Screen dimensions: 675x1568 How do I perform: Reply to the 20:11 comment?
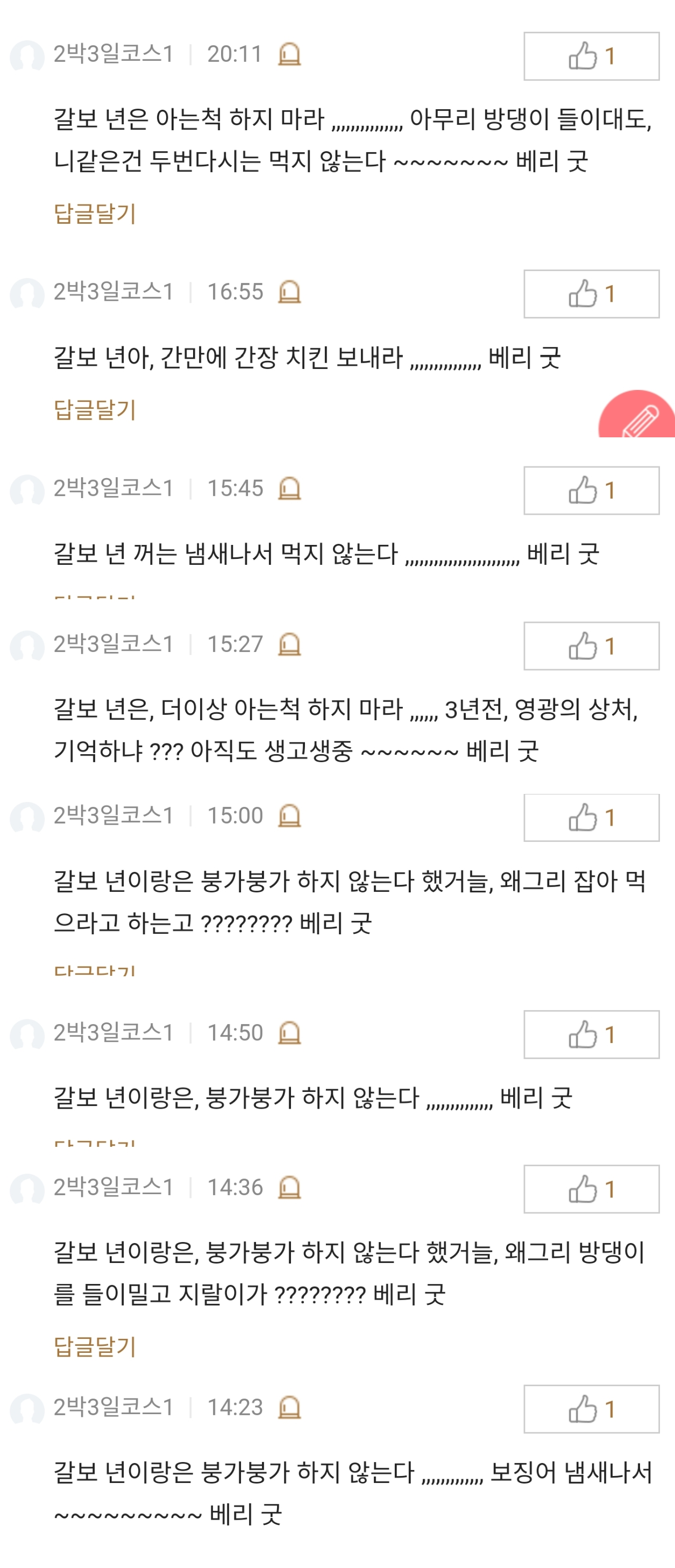94,214
